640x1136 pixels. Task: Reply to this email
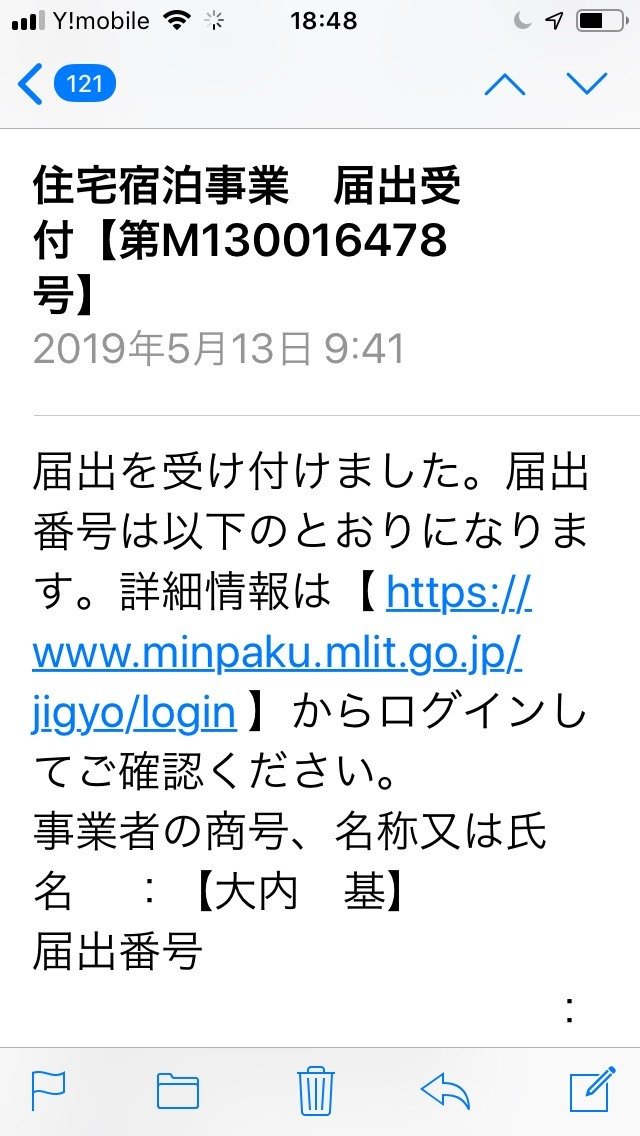point(446,1090)
